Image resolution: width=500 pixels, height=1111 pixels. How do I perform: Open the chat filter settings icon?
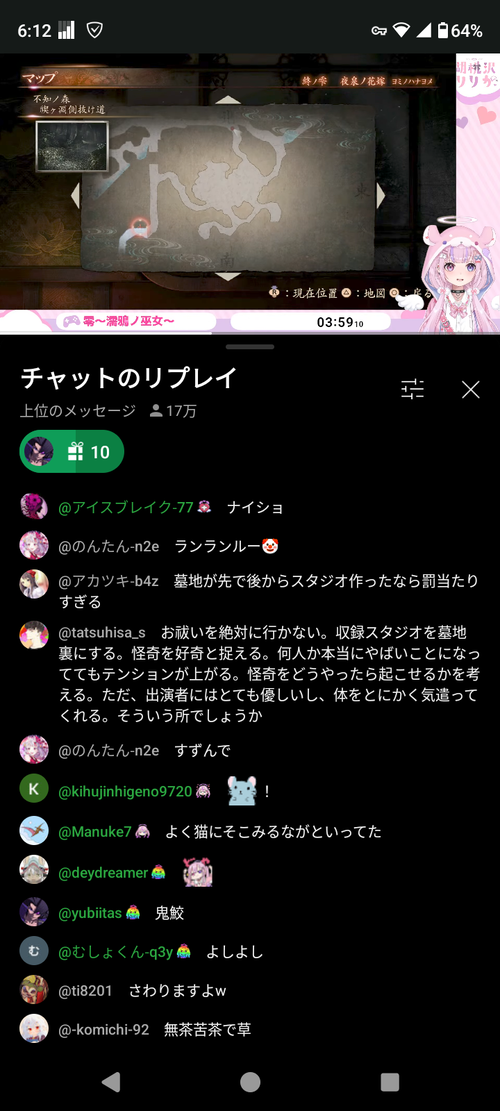[x=412, y=389]
